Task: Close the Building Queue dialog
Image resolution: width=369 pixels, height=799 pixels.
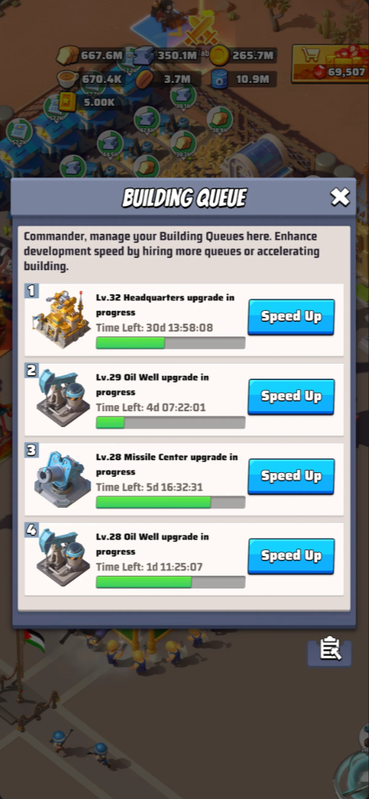Action: [x=340, y=197]
